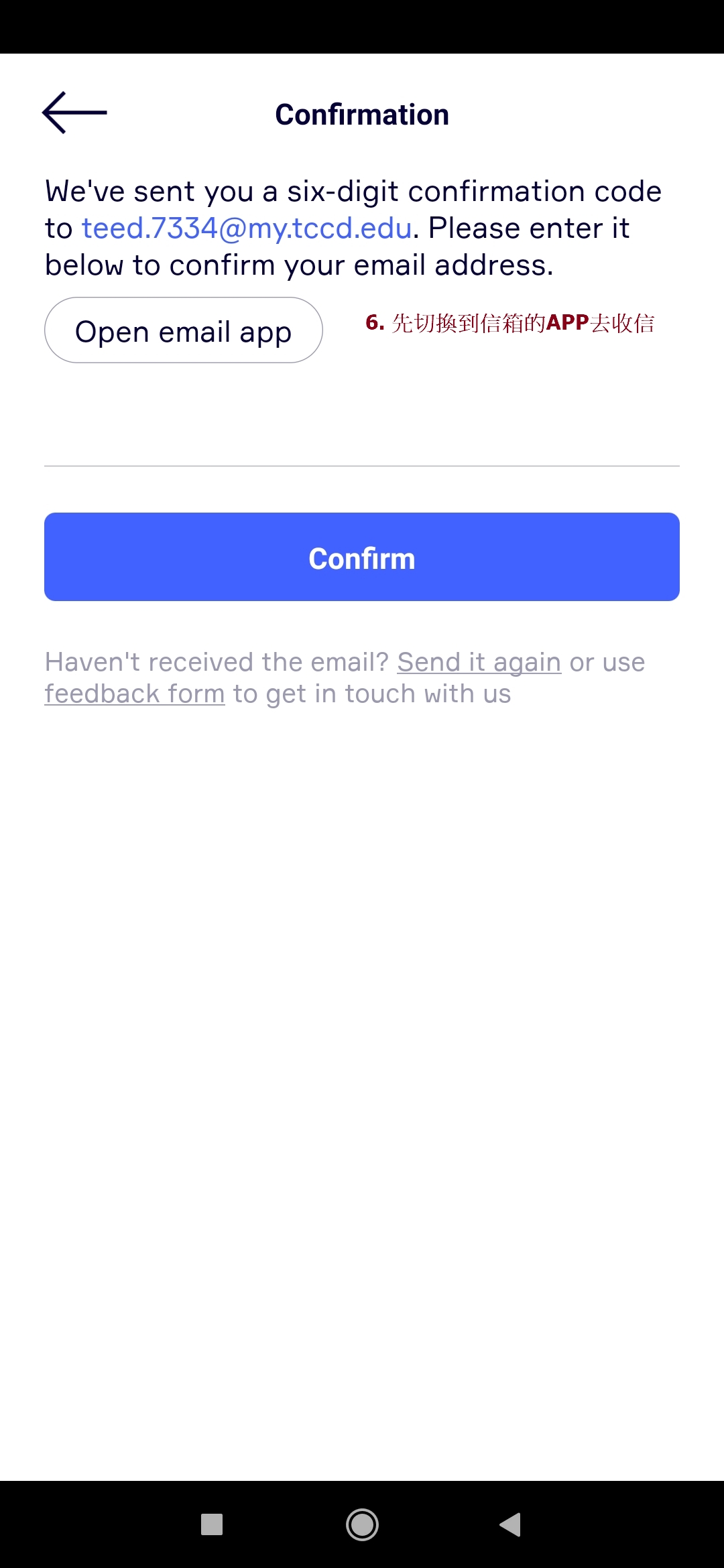
Task: Tap the system home button
Action: click(x=362, y=1524)
